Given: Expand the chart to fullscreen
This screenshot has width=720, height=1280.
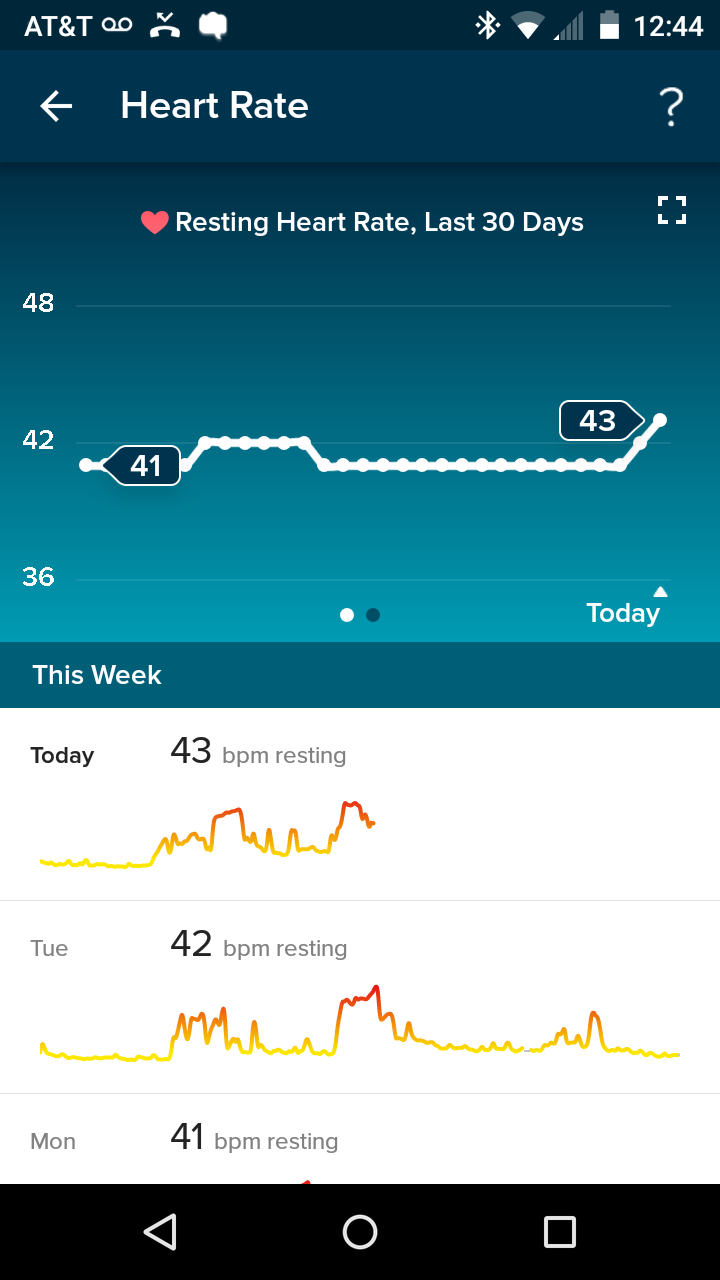Looking at the screenshot, I should click(x=671, y=210).
